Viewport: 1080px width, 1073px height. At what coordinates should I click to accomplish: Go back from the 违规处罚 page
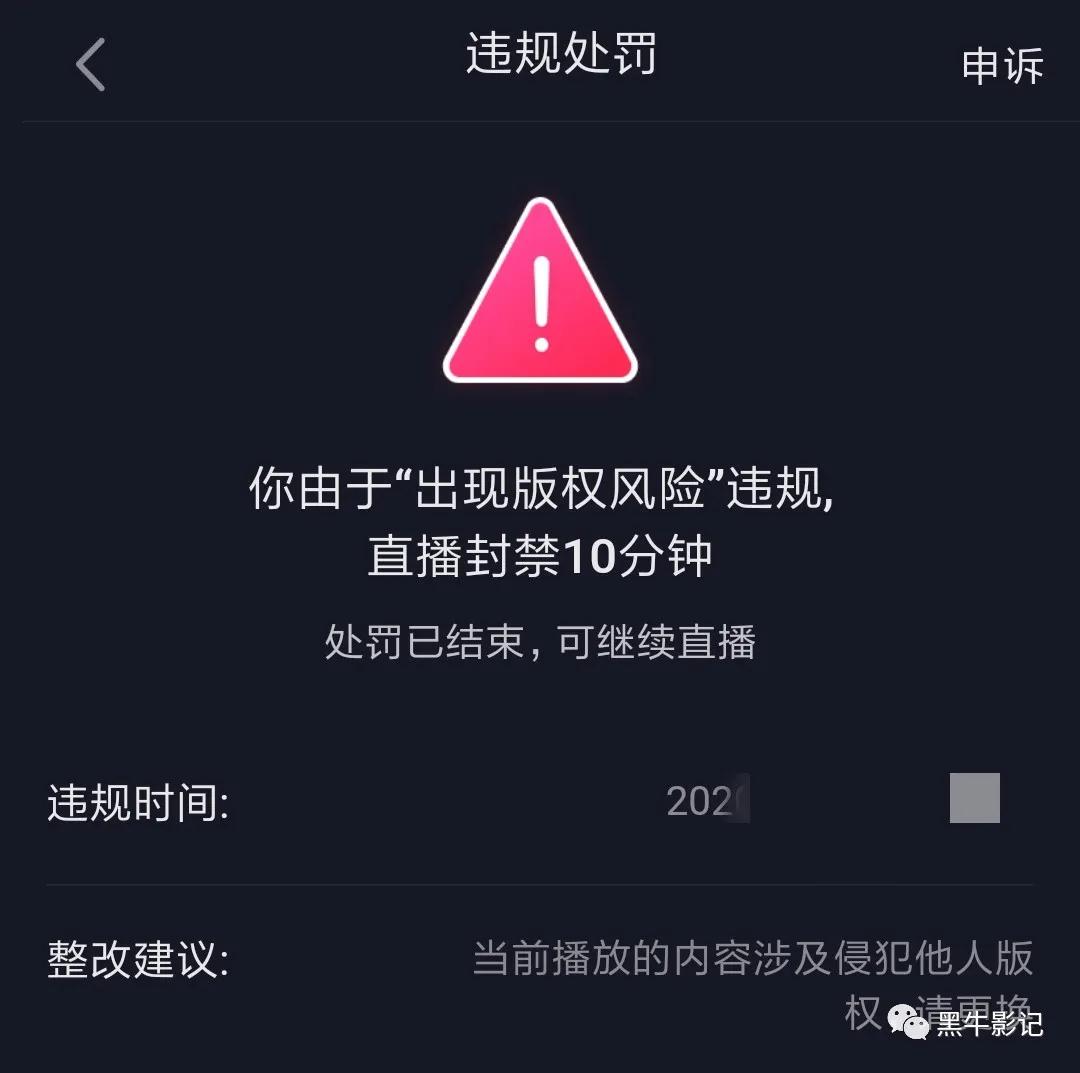click(90, 65)
